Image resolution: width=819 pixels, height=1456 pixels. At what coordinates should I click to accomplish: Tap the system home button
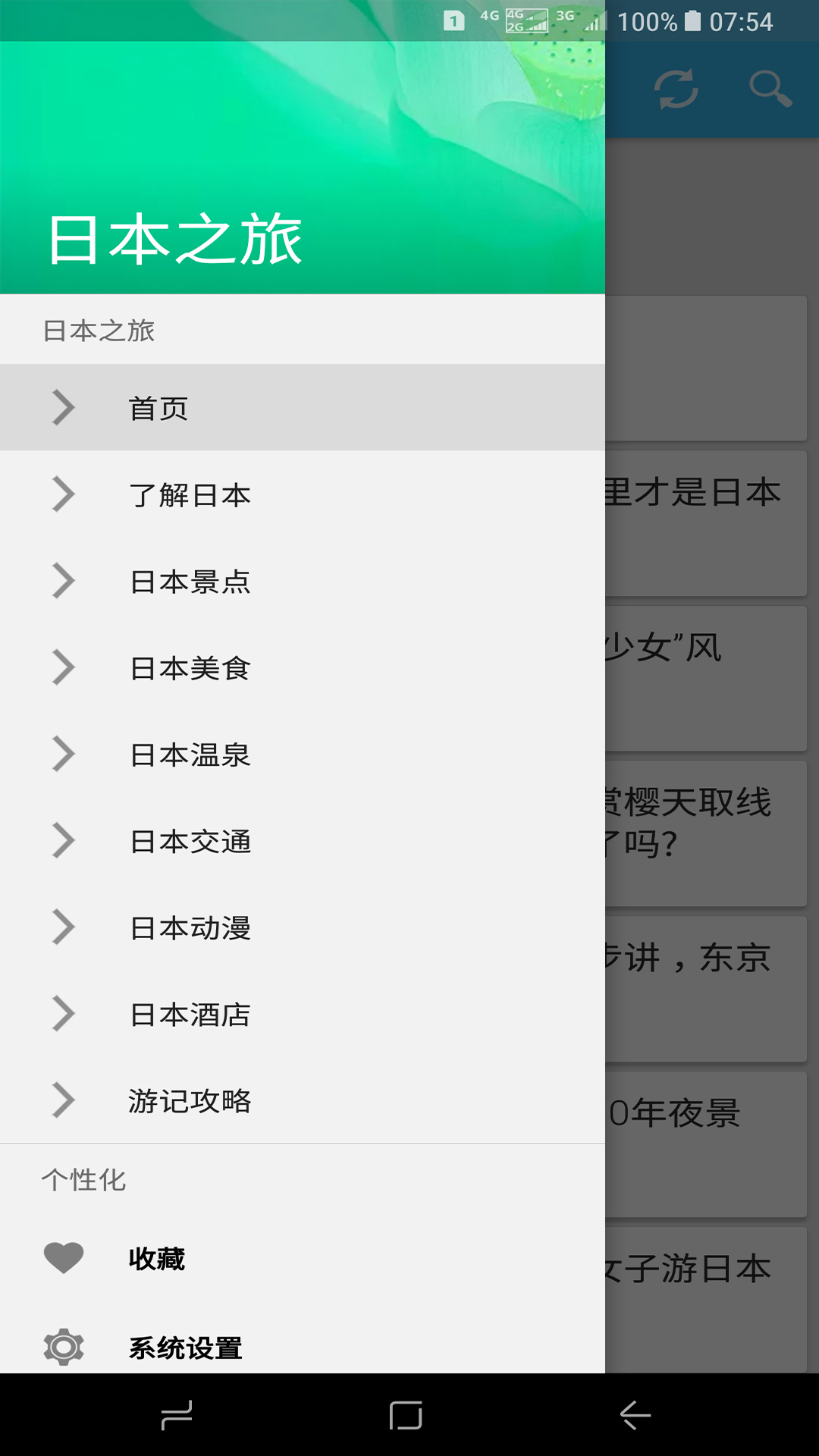[406, 1415]
